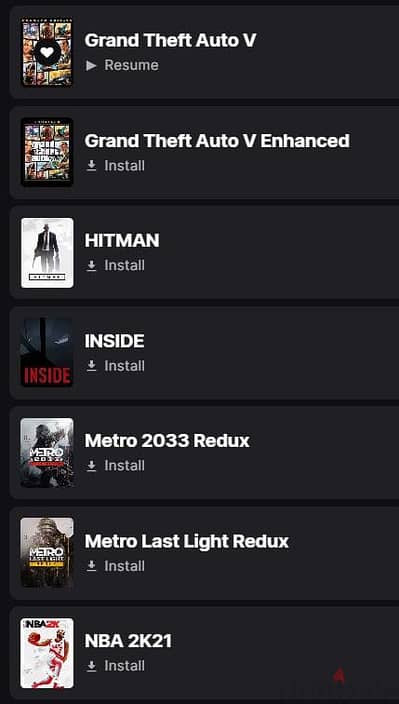Install Metro Last Light Redux
This screenshot has height=704, width=399.
(115, 566)
